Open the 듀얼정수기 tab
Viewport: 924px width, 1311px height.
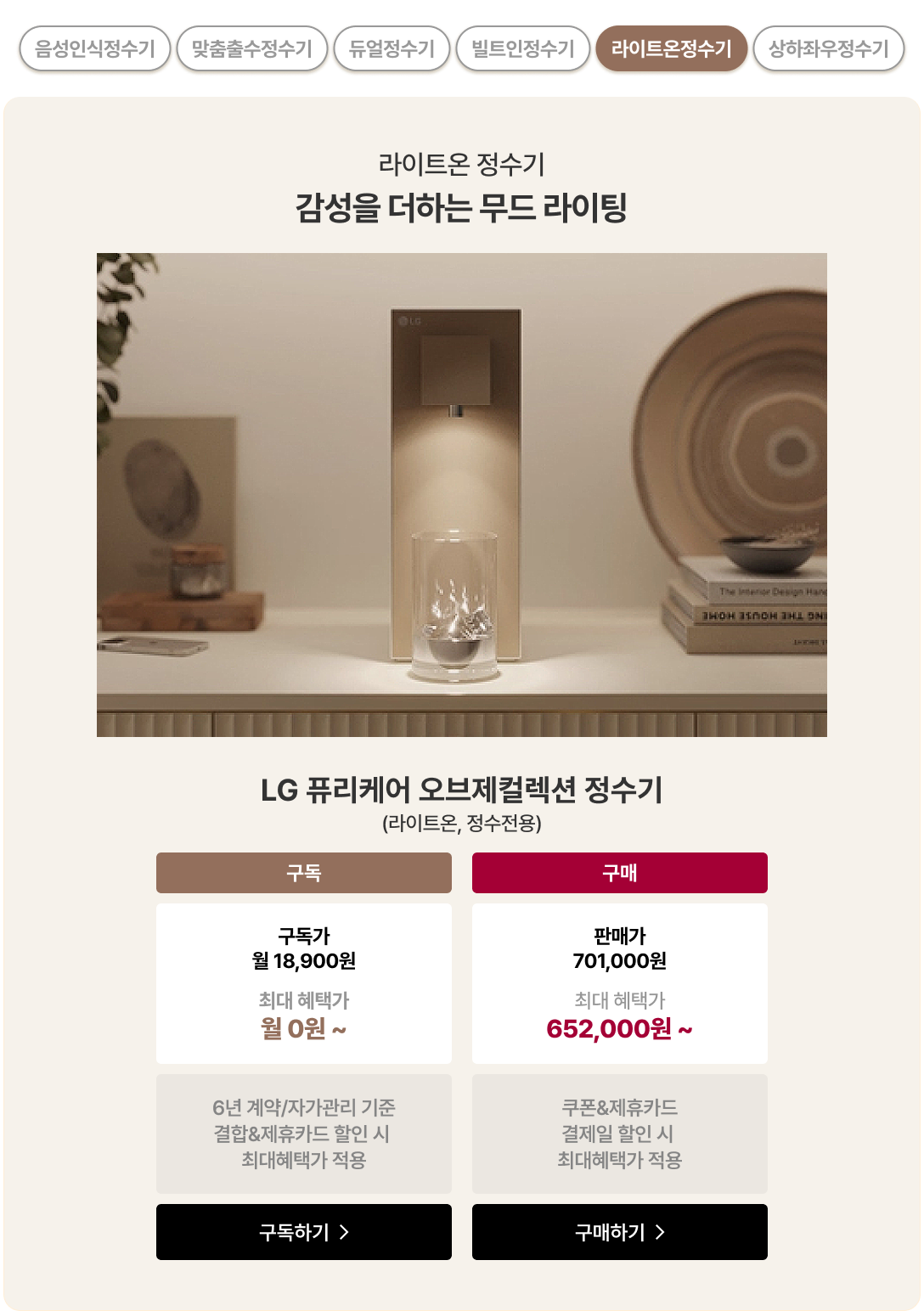click(392, 49)
